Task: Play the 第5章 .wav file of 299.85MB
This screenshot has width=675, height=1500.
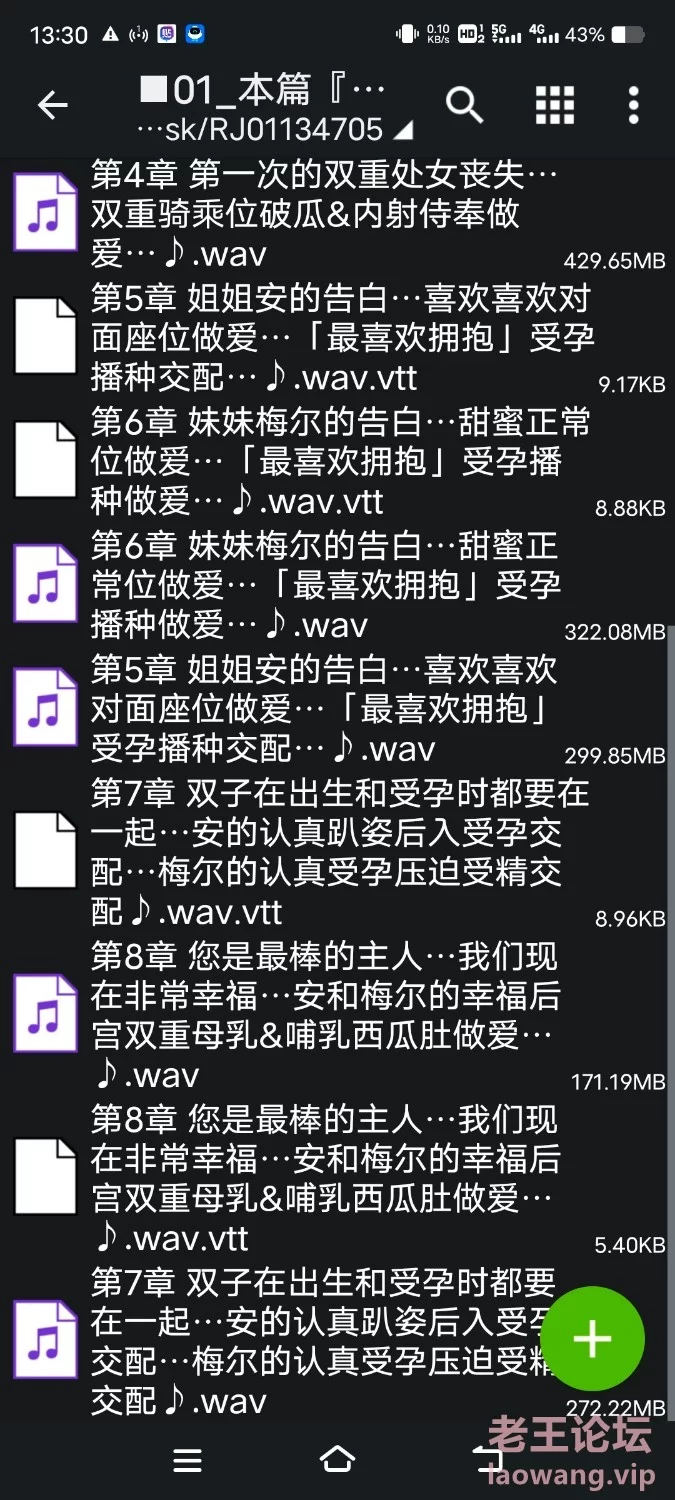Action: point(337,708)
